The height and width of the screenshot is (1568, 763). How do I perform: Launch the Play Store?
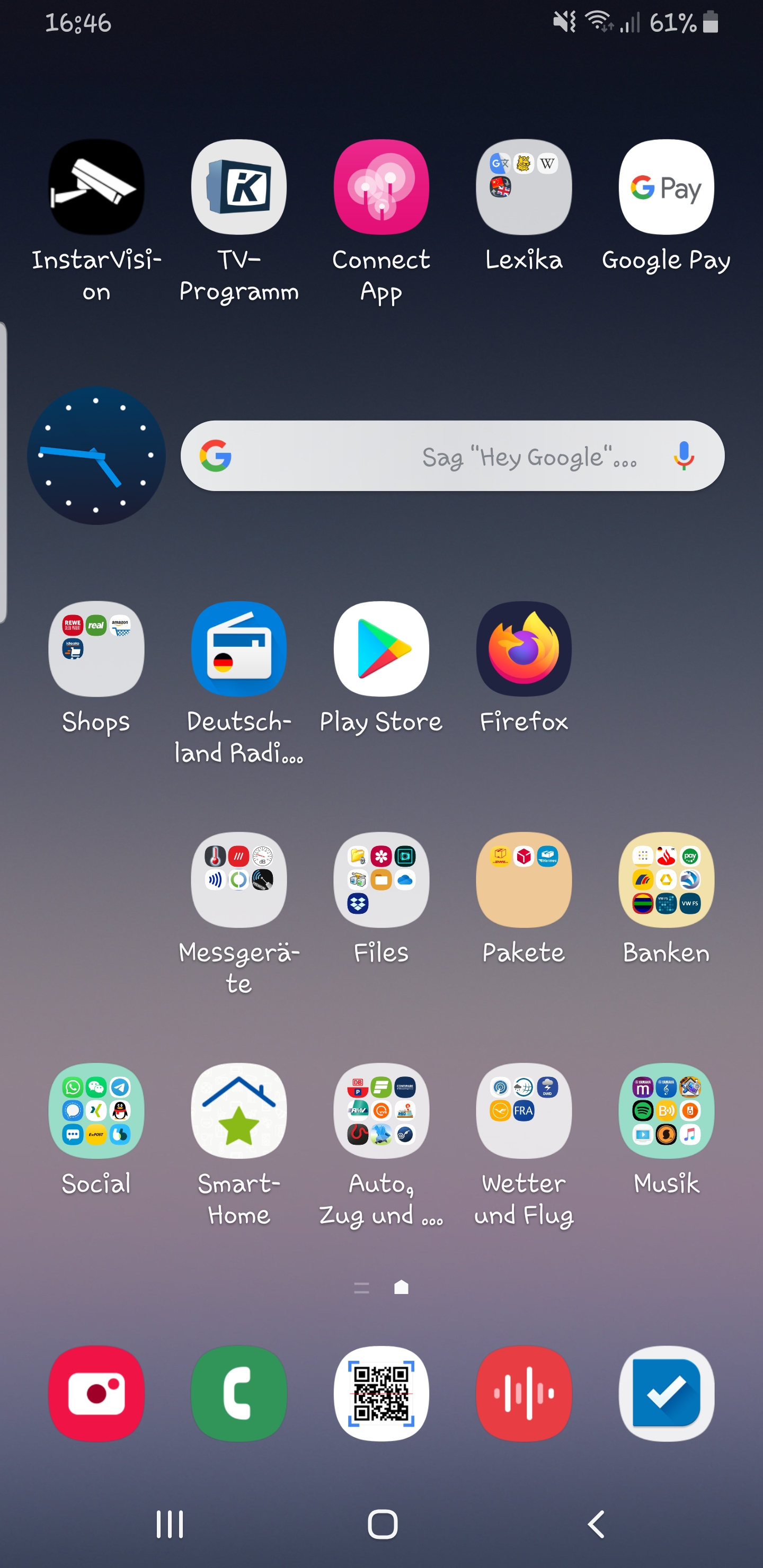(x=381, y=649)
